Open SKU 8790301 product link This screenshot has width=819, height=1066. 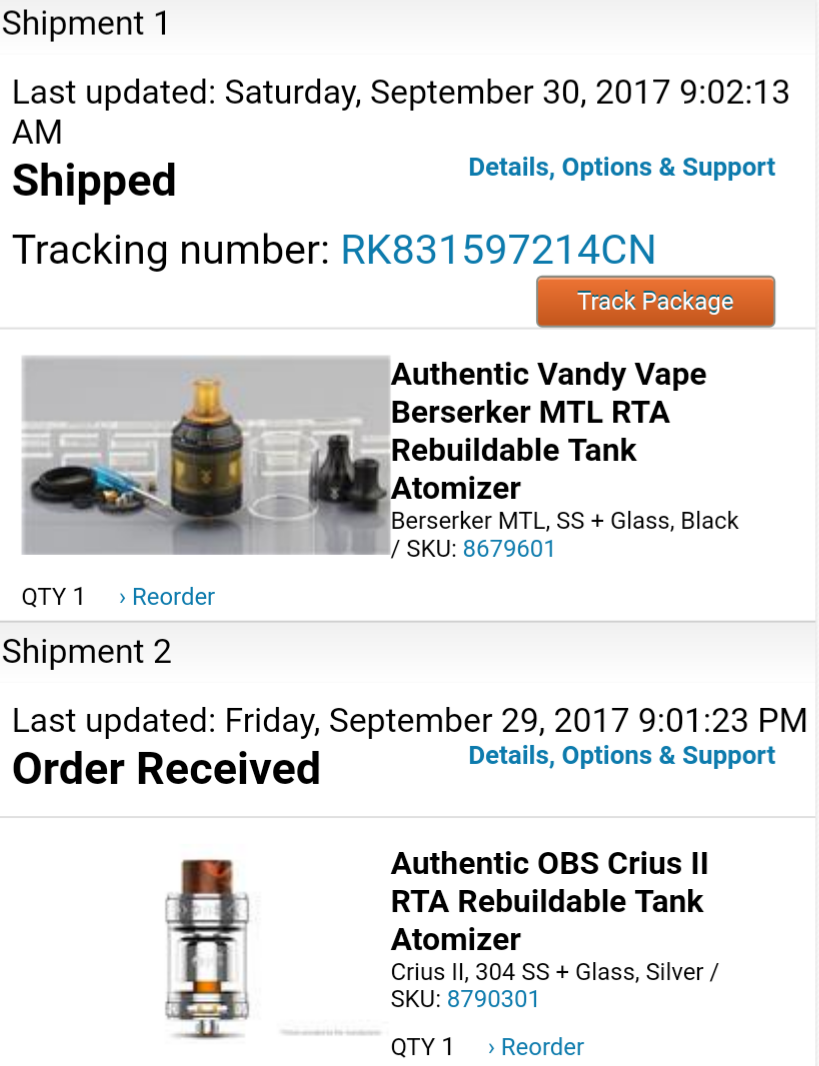tap(493, 999)
